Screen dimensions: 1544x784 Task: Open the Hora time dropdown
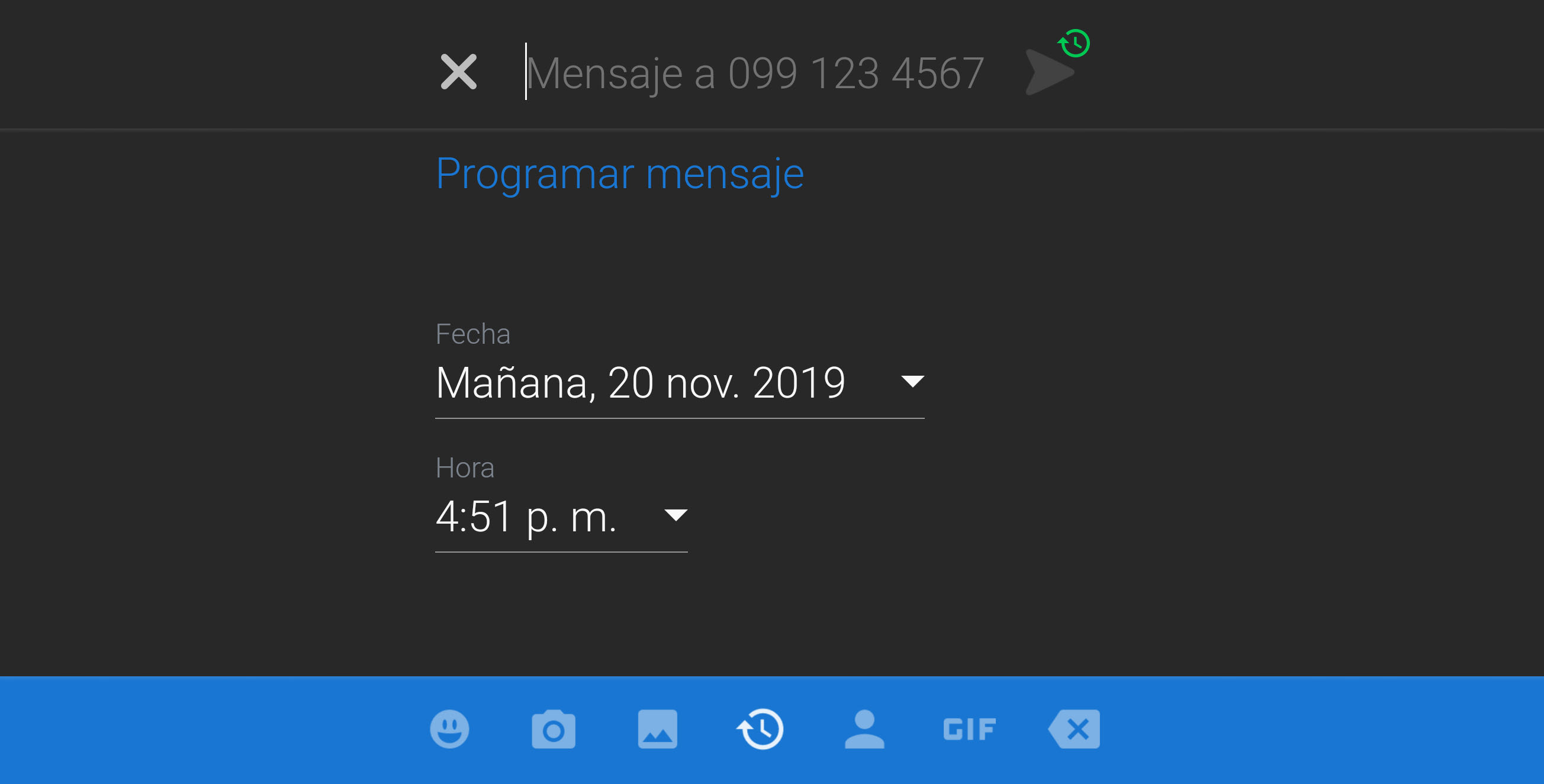coord(561,517)
